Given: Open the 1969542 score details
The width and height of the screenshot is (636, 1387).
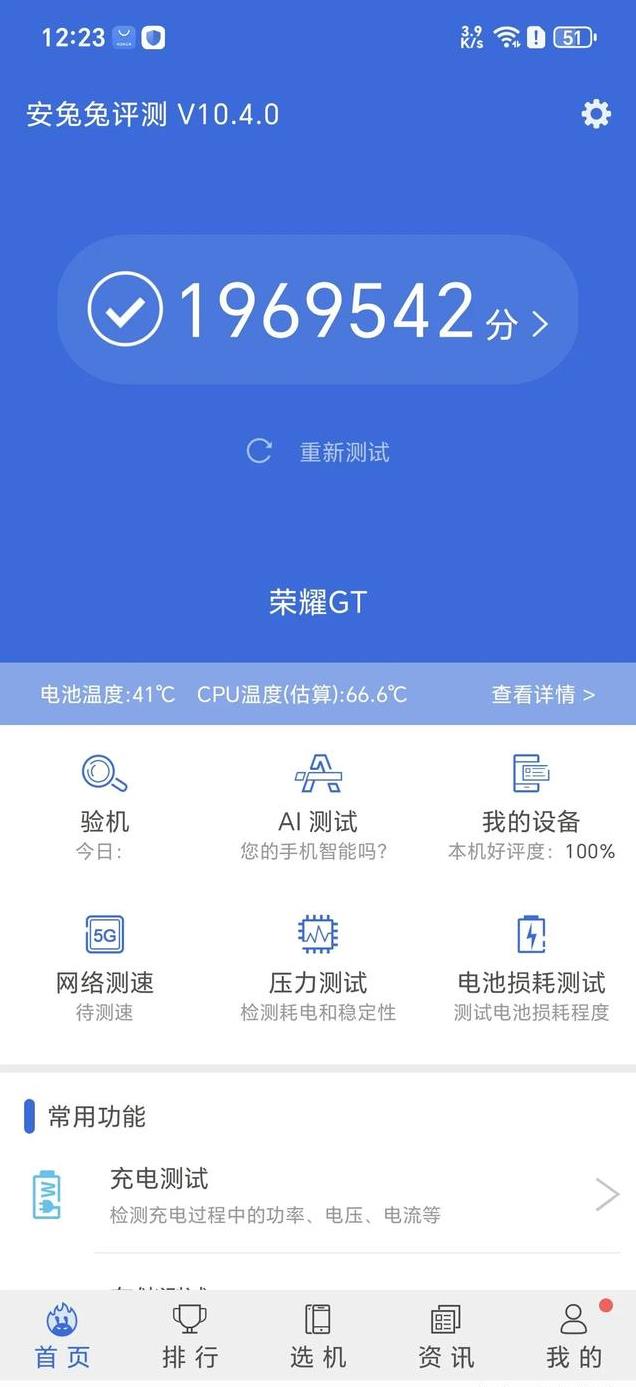Looking at the screenshot, I should tap(318, 310).
